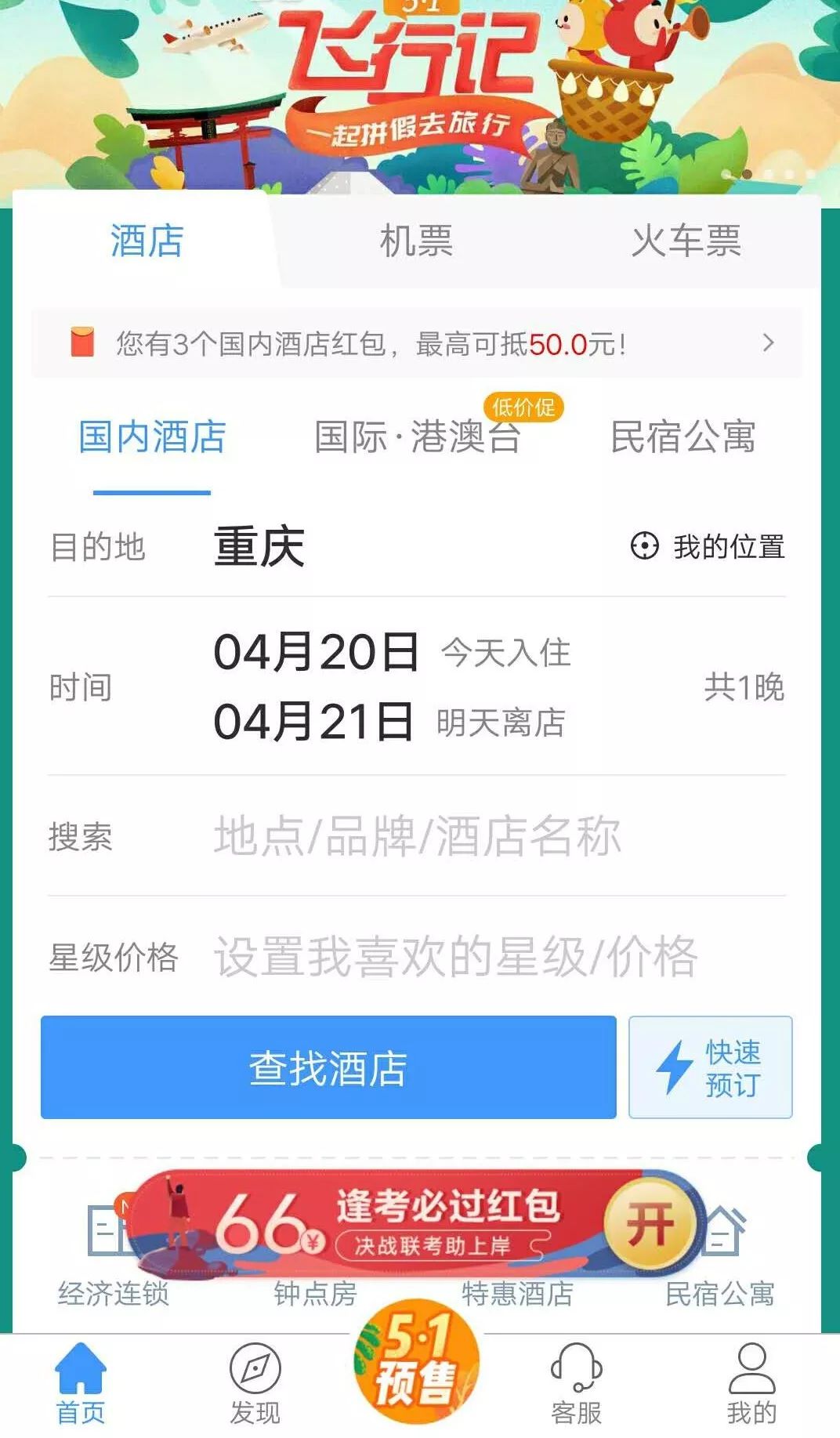The image size is (840, 1438).
Task: Open the 飞行记 promotional banner
Action: tap(420, 86)
